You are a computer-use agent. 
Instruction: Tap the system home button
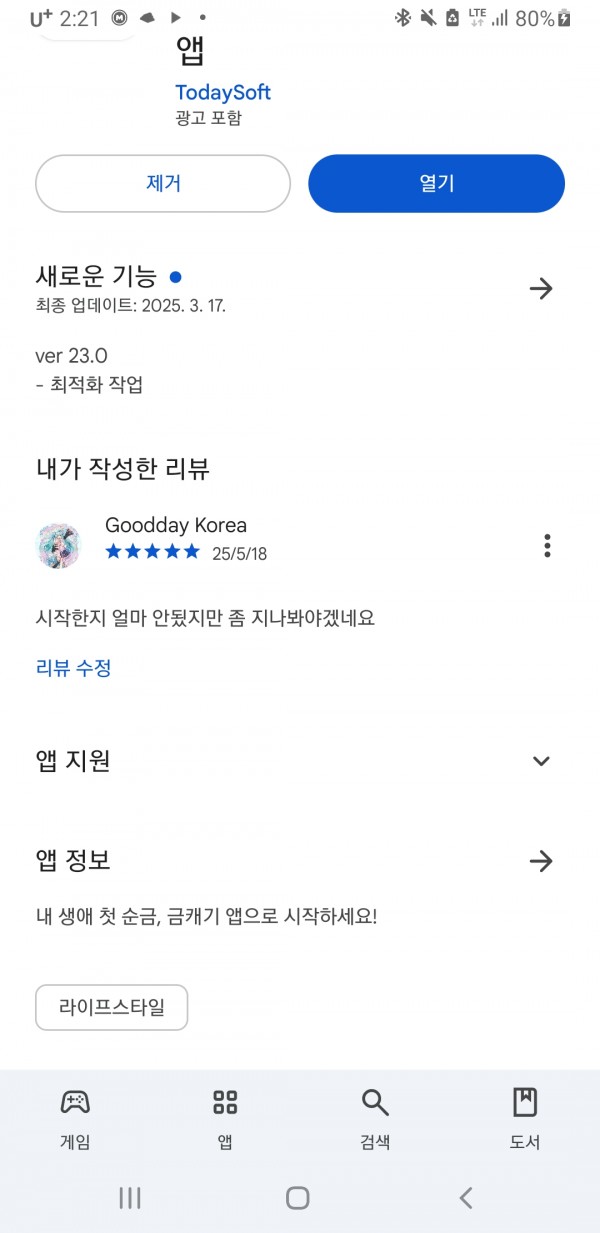point(297,1198)
